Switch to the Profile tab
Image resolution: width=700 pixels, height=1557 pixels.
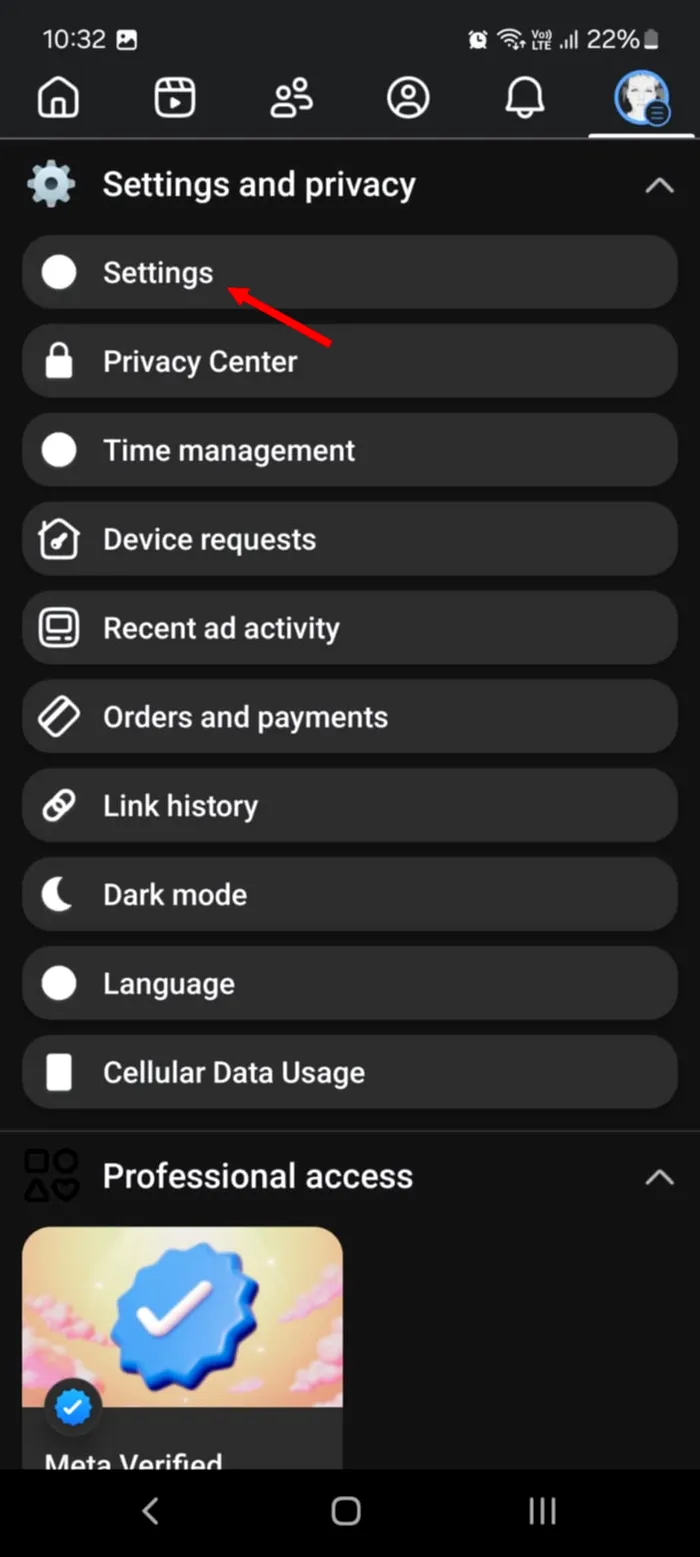tap(408, 98)
